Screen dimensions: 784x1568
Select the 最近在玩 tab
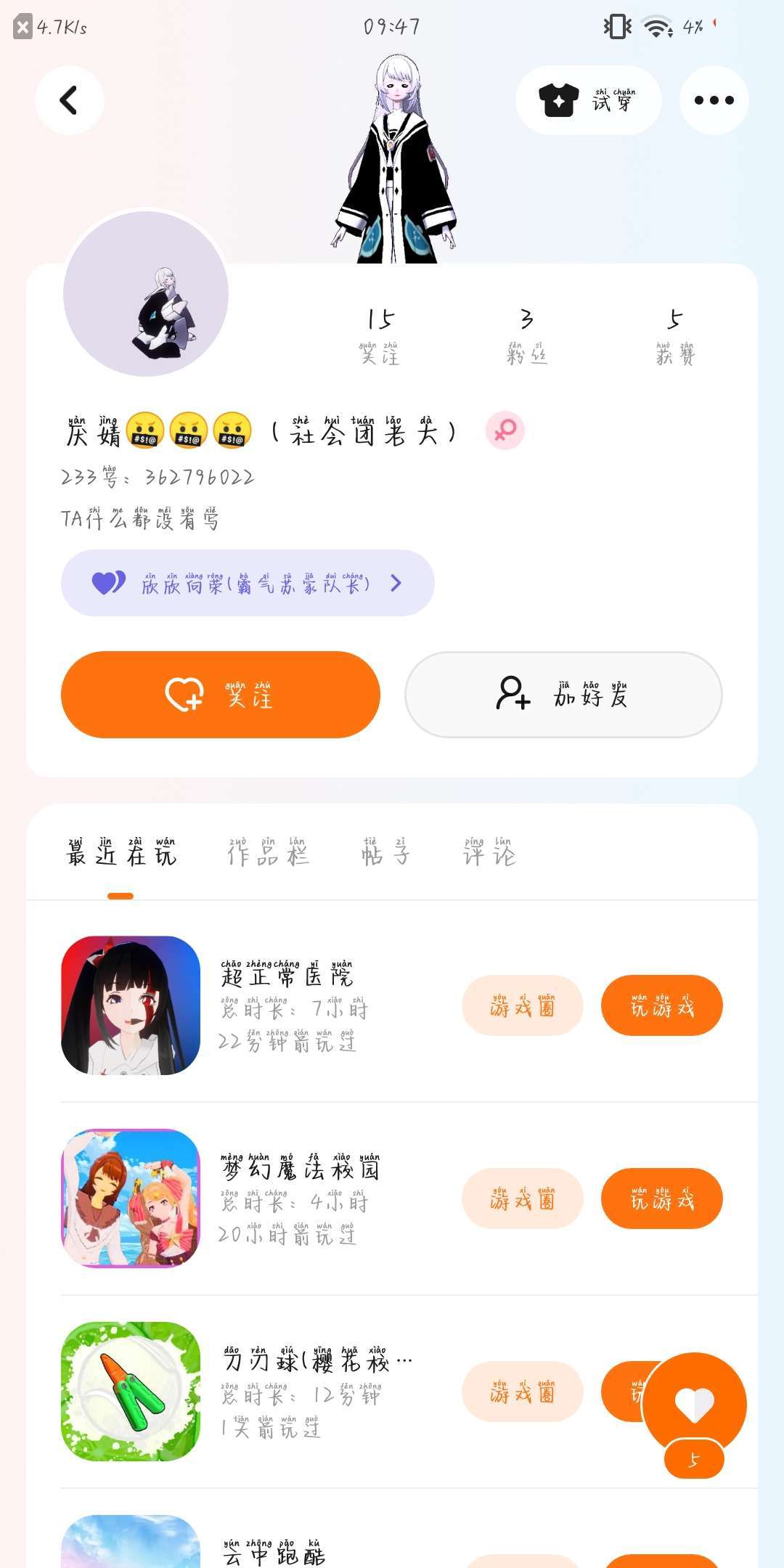[121, 853]
